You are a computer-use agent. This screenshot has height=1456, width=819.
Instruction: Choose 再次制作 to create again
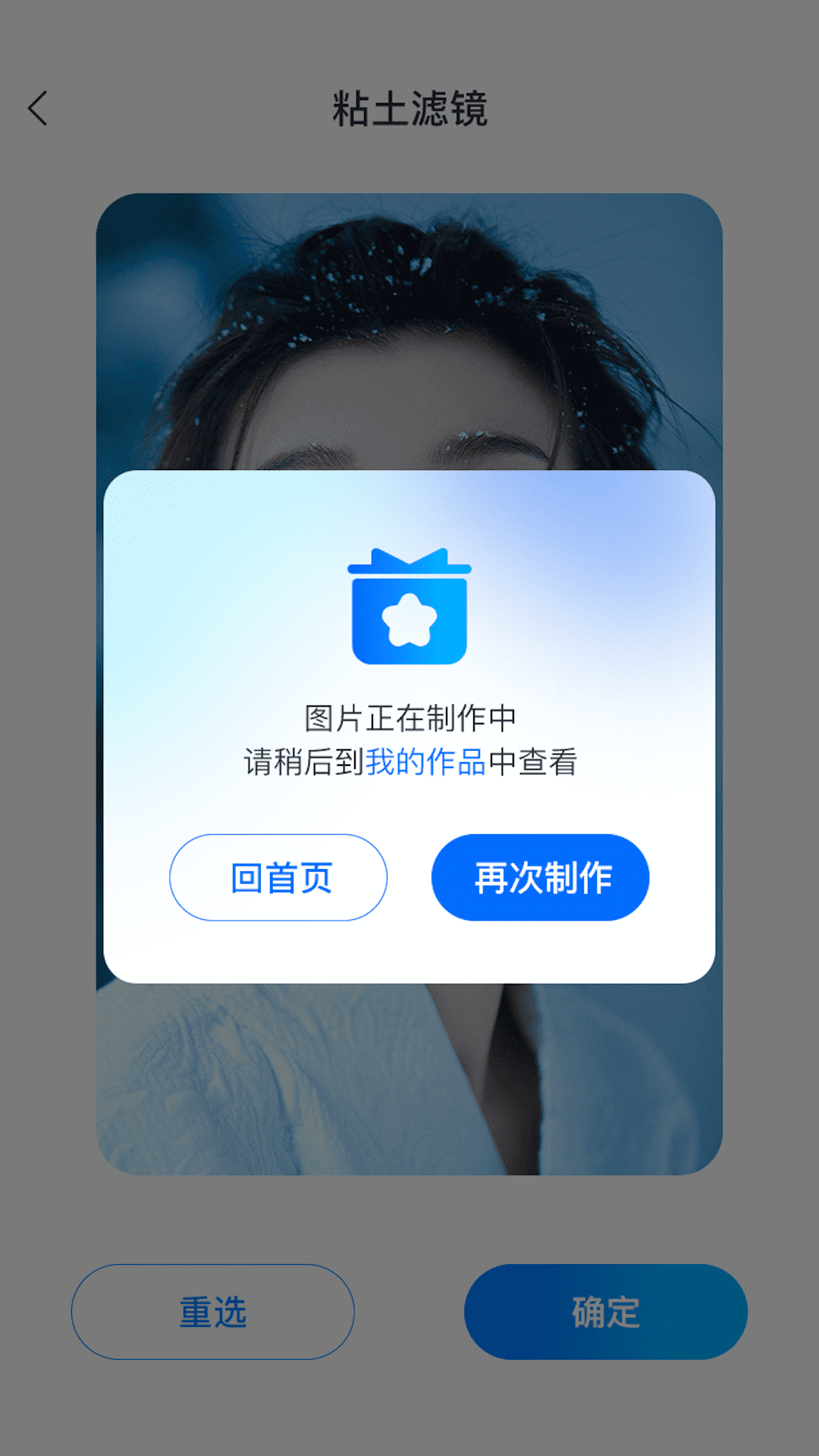[540, 877]
